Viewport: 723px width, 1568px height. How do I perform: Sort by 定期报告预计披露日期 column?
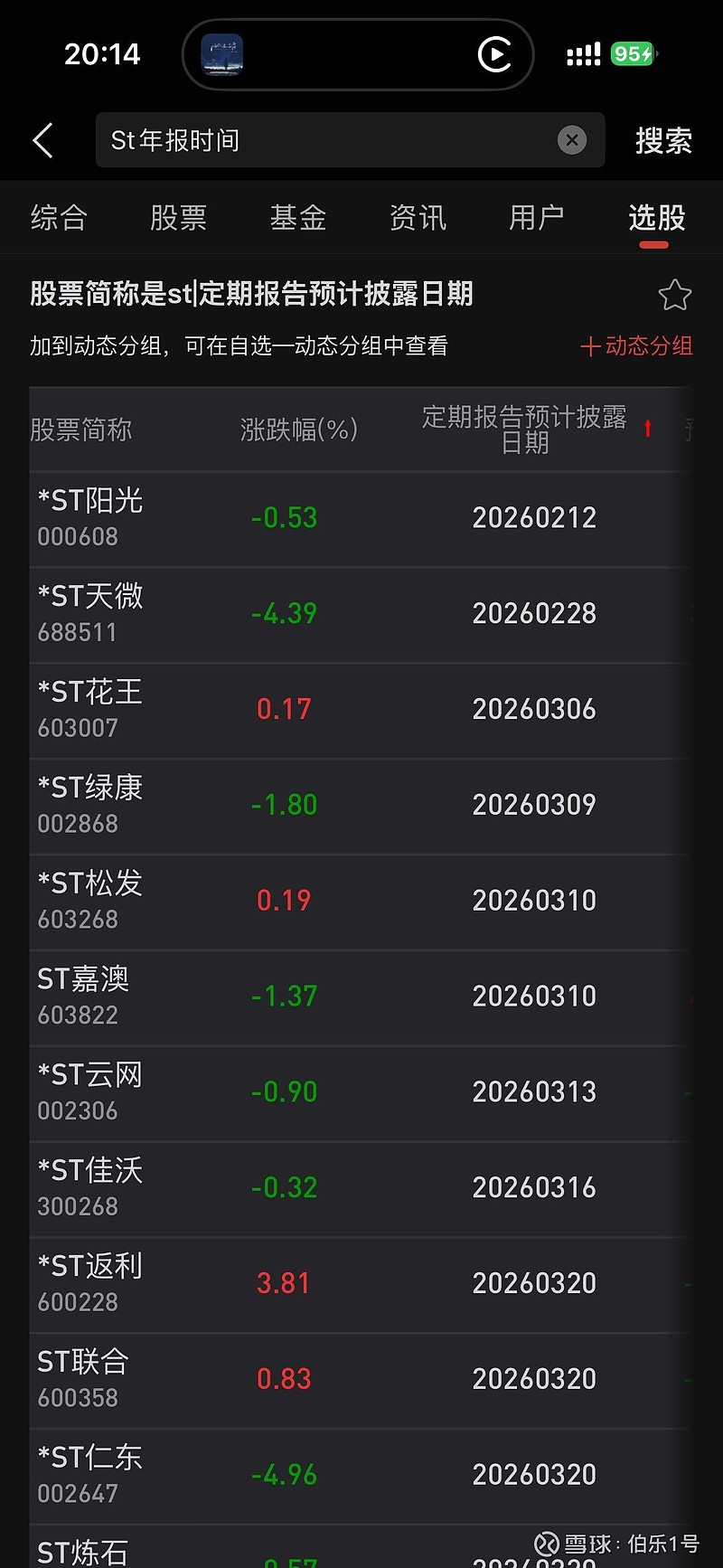[x=525, y=430]
